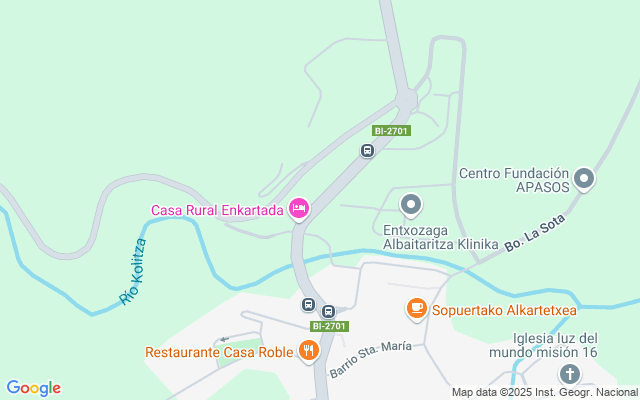View the Restaurante Casa Roble marker
640x400 pixels.
click(308, 351)
